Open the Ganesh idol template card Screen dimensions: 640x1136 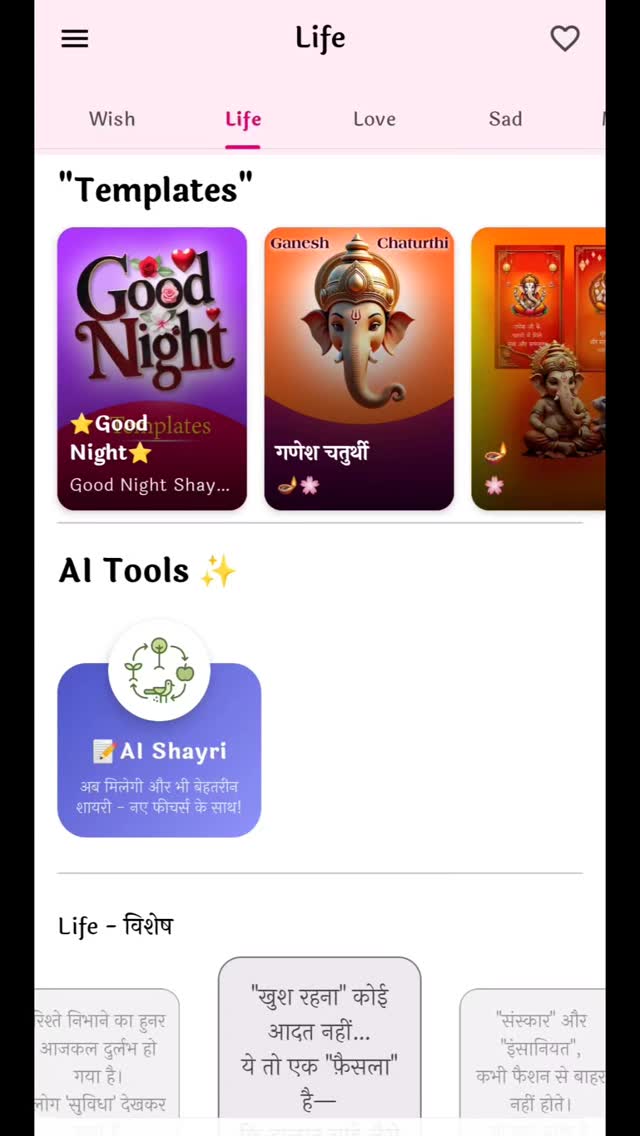(x=538, y=368)
